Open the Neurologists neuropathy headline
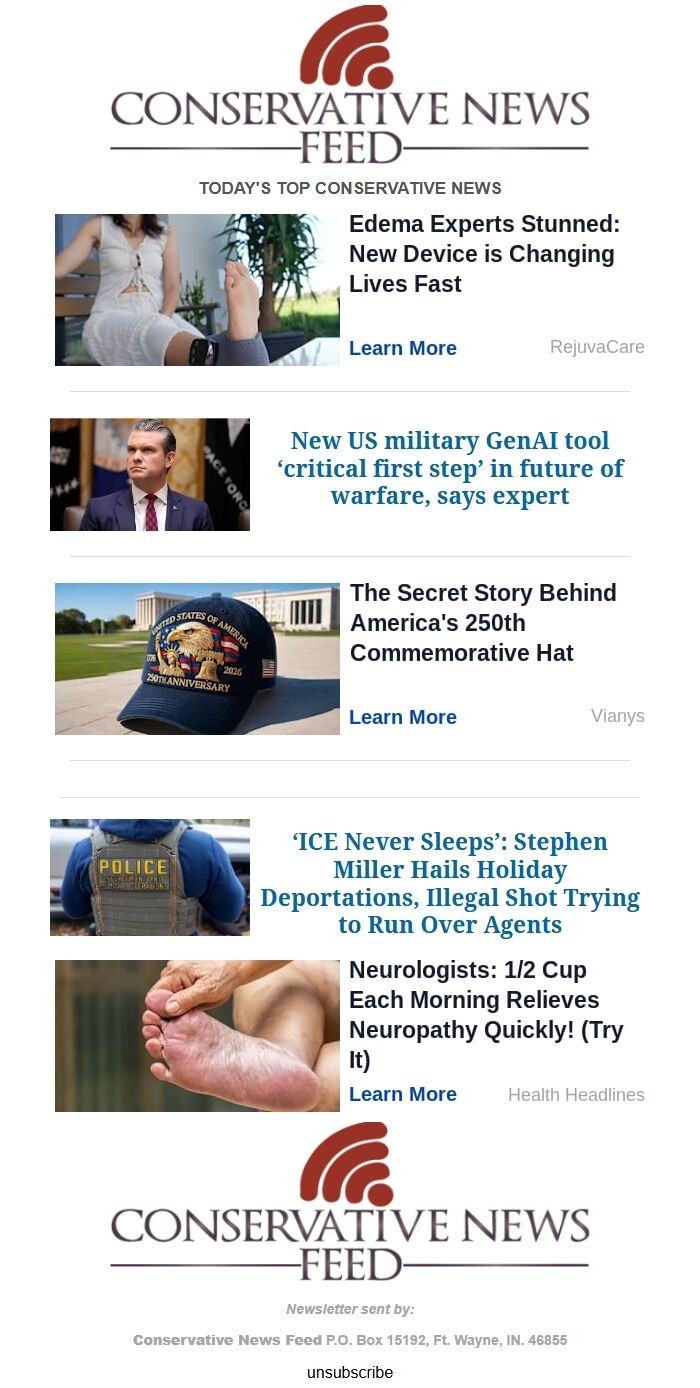 [486, 1014]
